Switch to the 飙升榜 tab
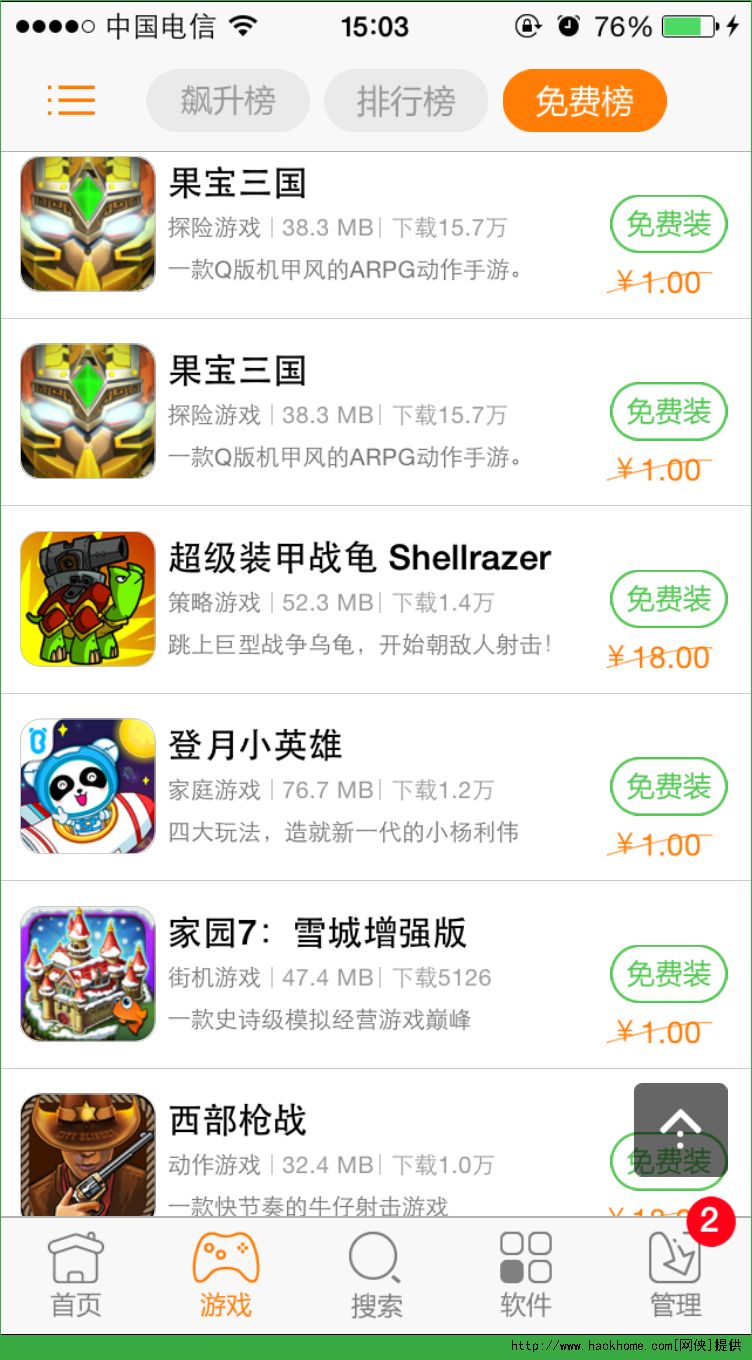 coord(228,101)
